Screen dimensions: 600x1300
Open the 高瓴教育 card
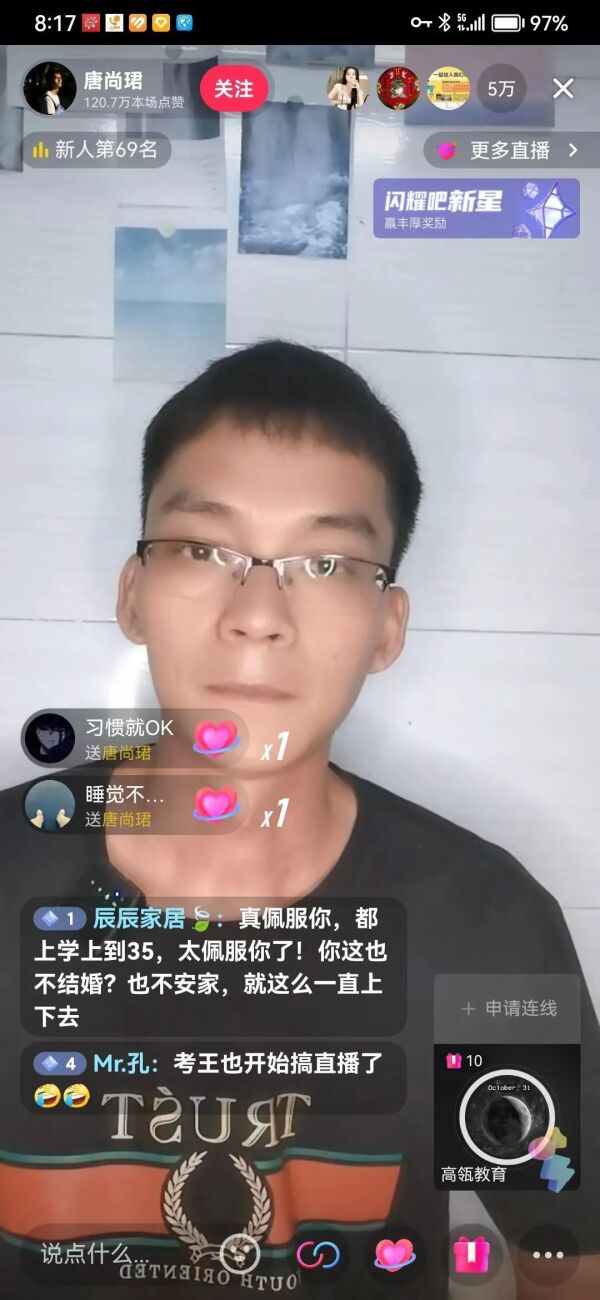pyautogui.click(x=507, y=1118)
